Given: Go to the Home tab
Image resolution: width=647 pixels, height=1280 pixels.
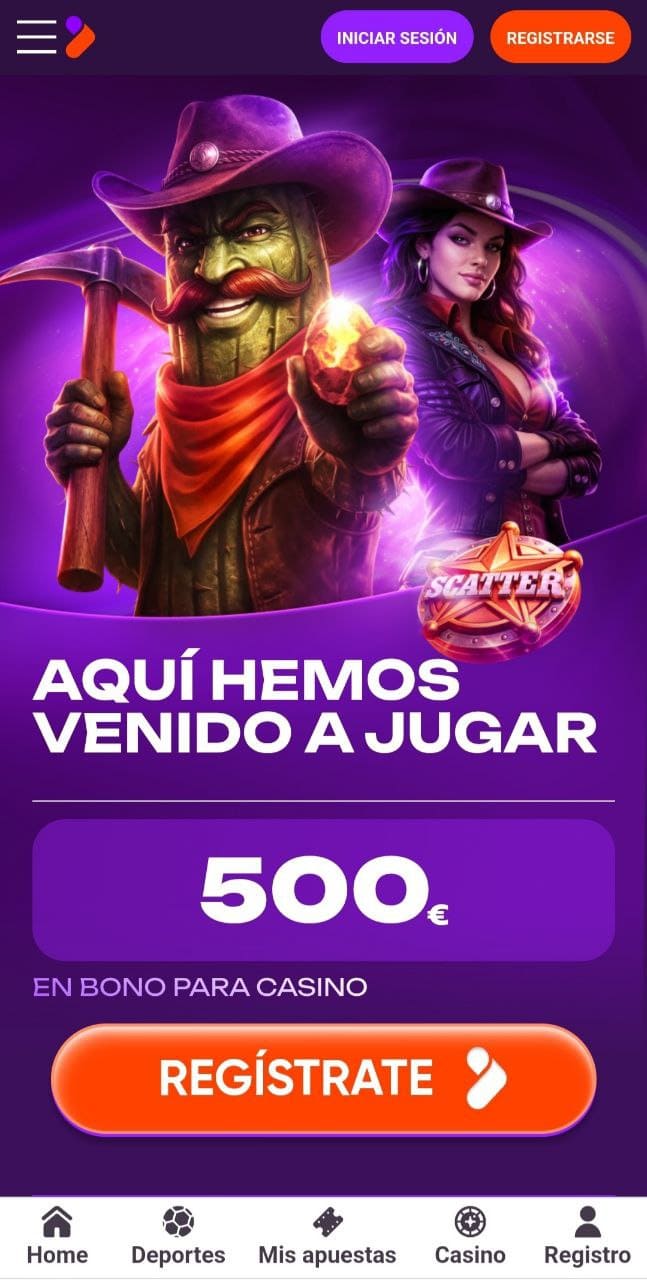Looking at the screenshot, I should tap(57, 1236).
